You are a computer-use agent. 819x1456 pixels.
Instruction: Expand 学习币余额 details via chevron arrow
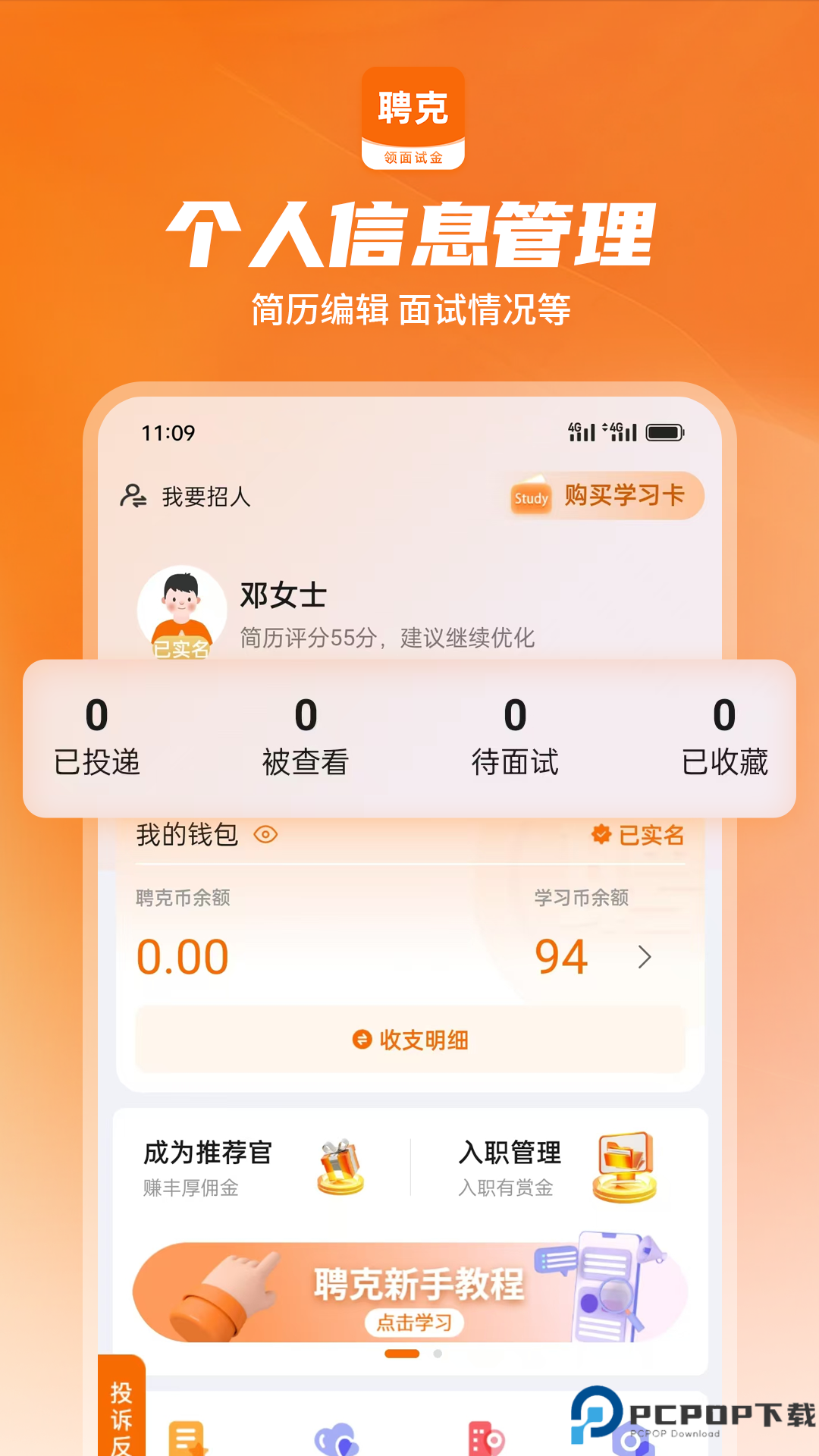click(644, 958)
